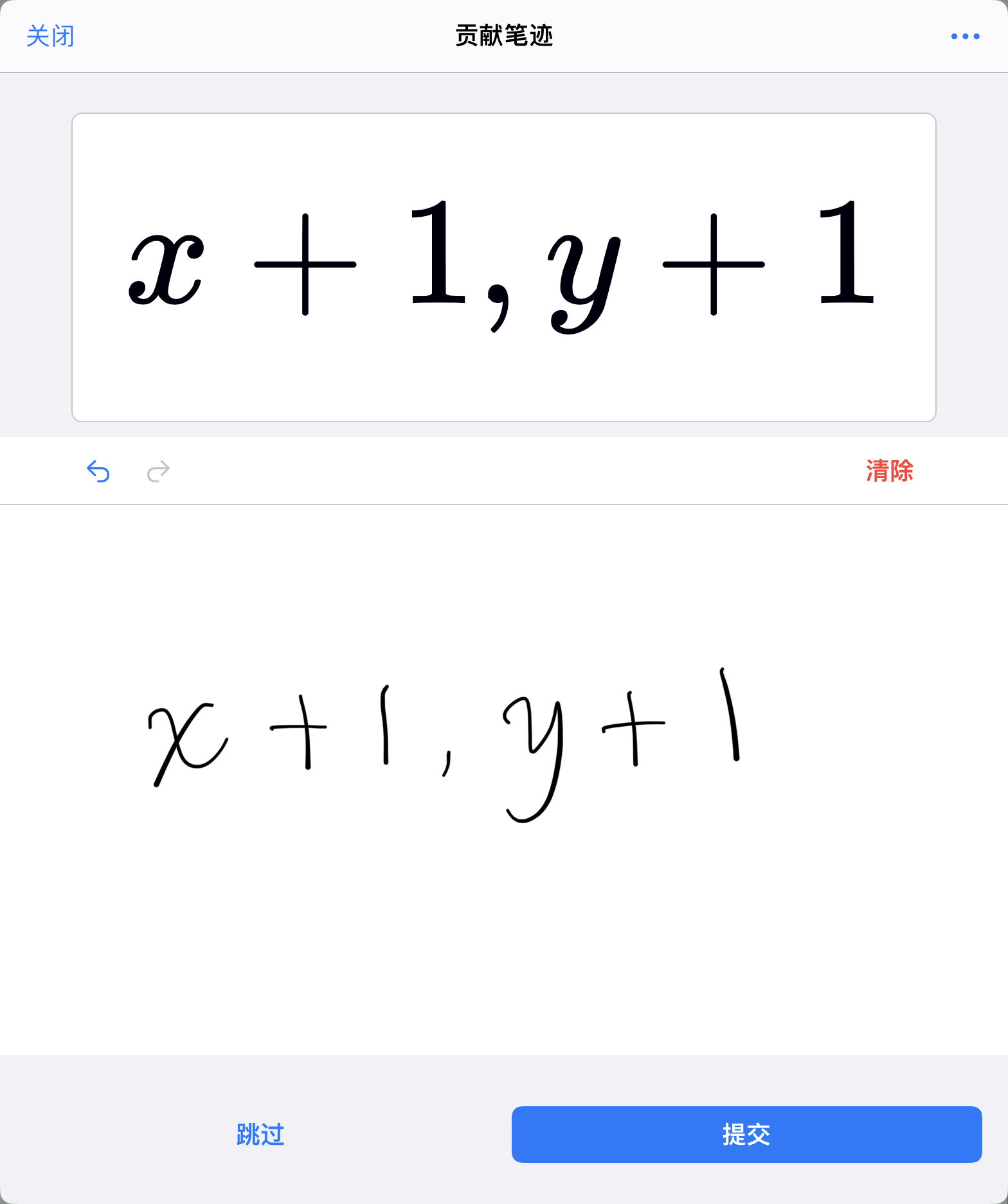Redo the undone stroke

click(x=158, y=471)
